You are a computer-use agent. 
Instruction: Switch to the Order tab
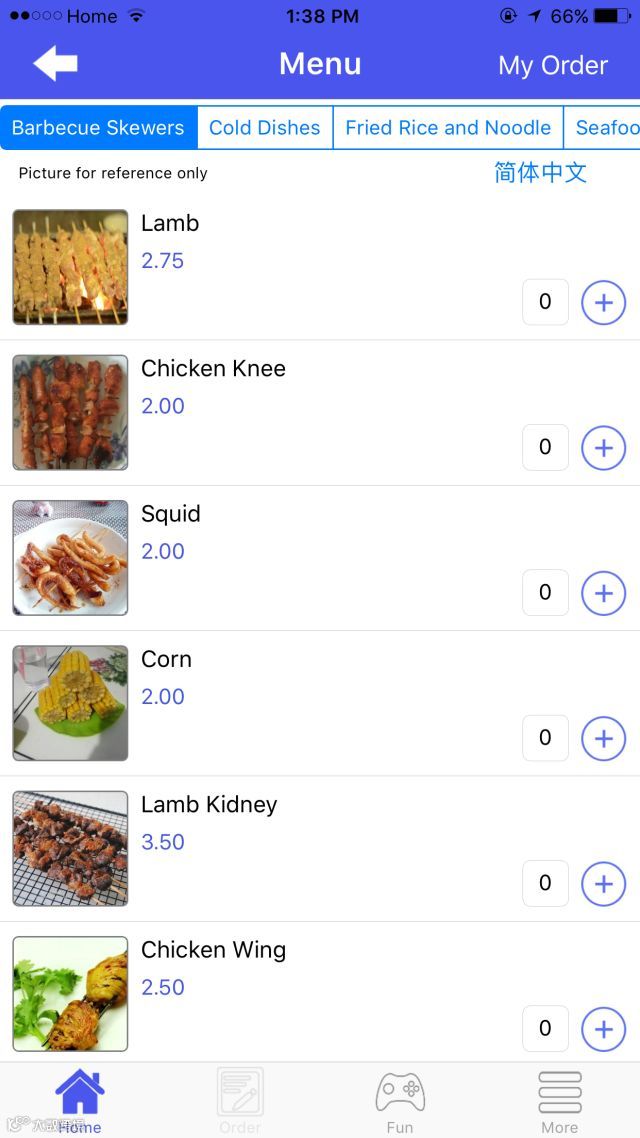coord(240,1100)
